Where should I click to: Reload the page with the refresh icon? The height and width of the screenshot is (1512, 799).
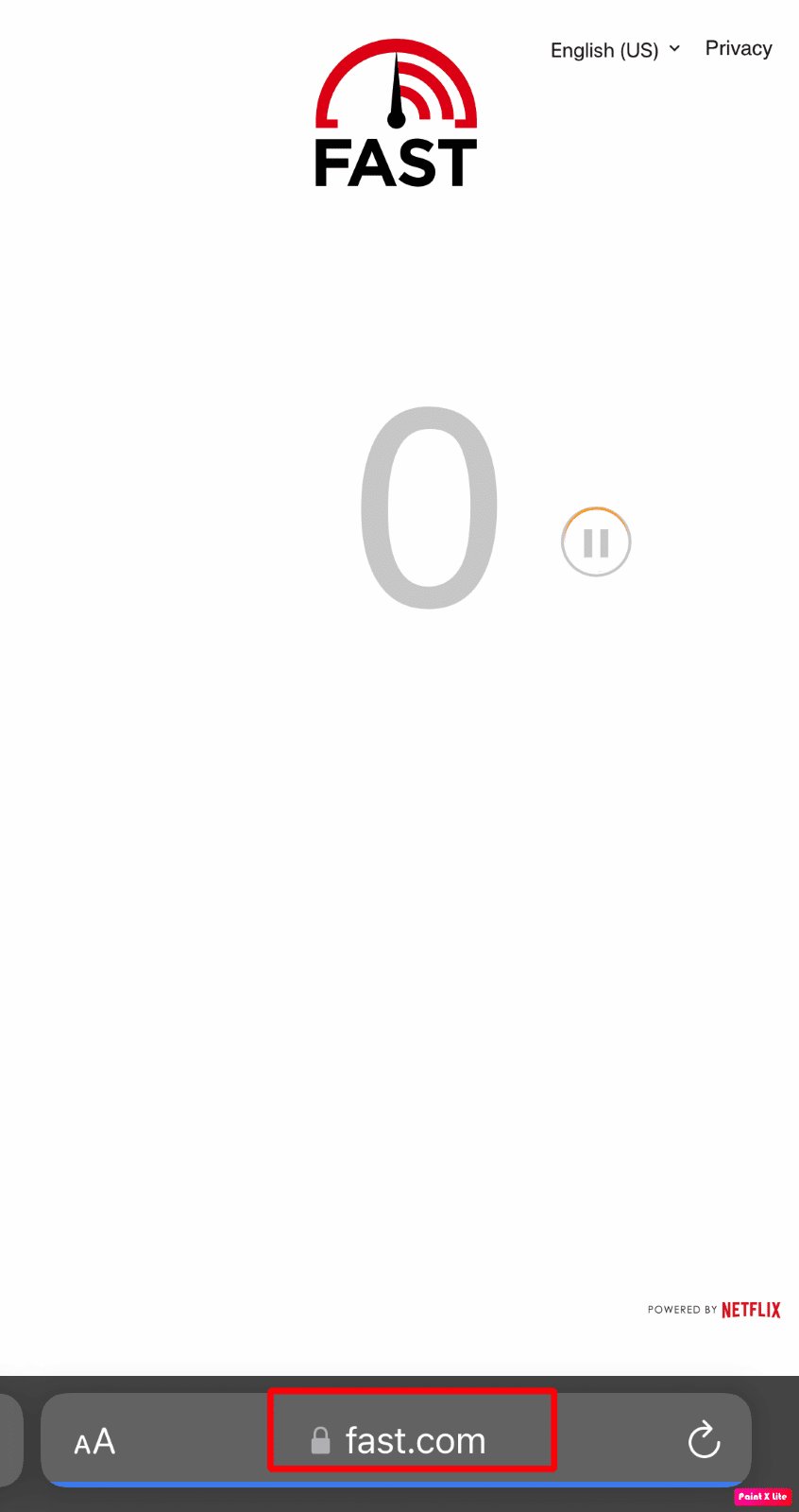click(x=704, y=1440)
